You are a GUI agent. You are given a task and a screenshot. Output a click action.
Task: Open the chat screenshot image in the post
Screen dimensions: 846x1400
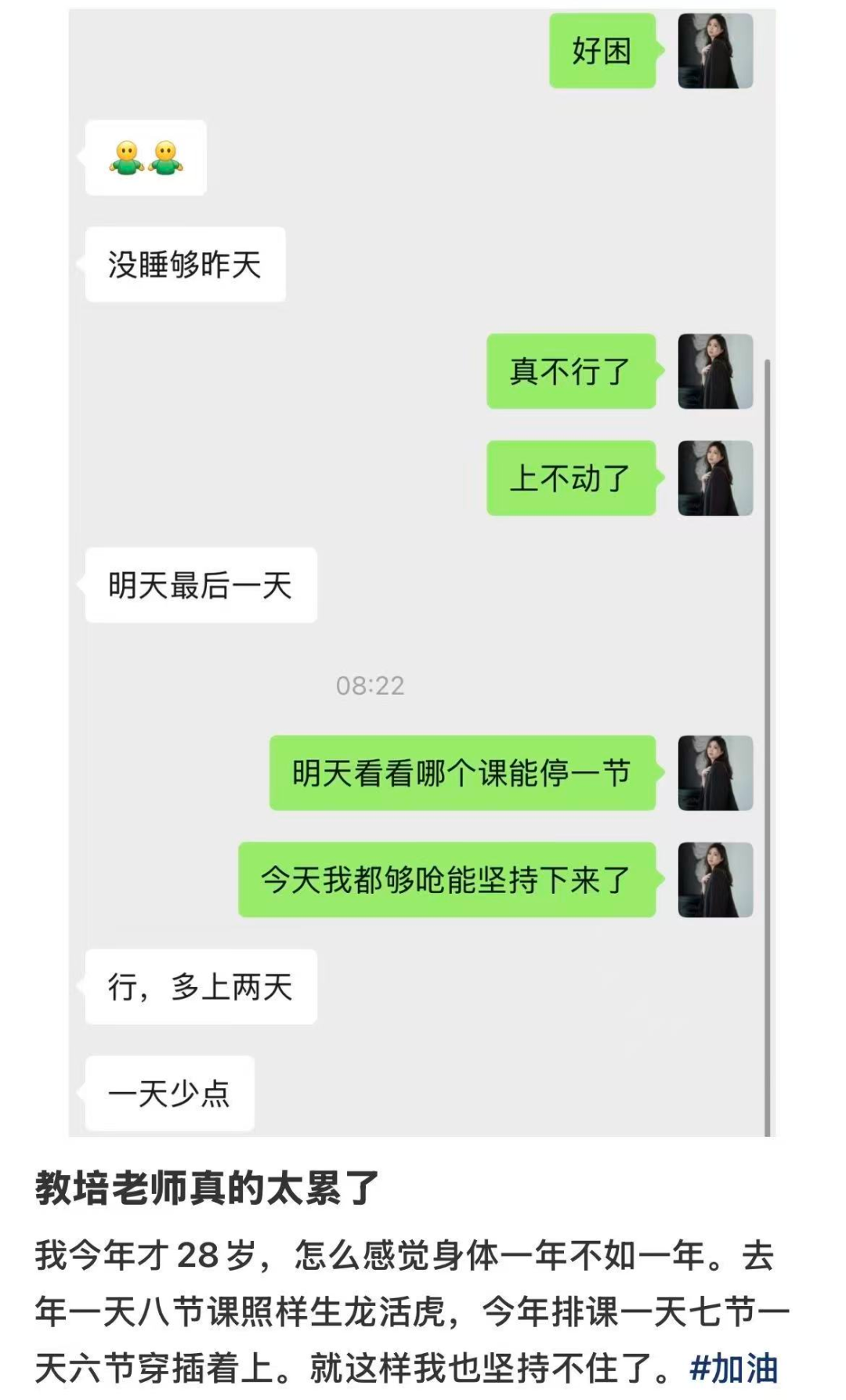pyautogui.click(x=421, y=572)
